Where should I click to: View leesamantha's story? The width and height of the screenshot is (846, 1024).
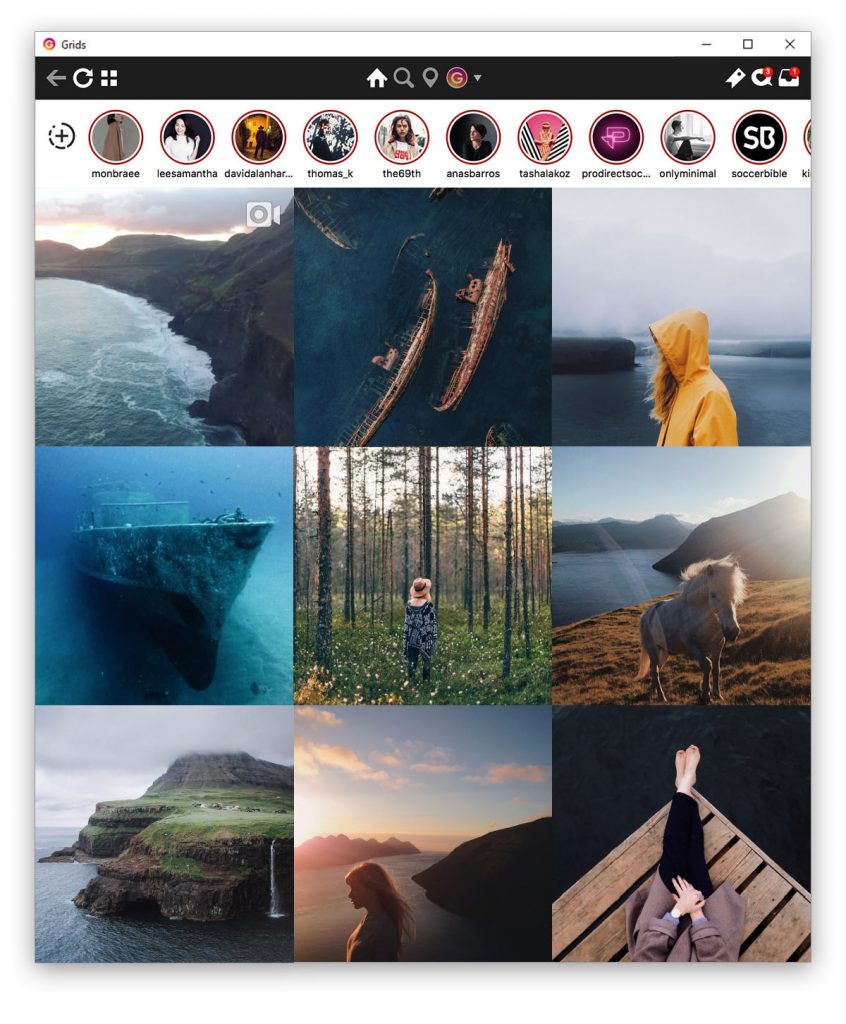(187, 137)
